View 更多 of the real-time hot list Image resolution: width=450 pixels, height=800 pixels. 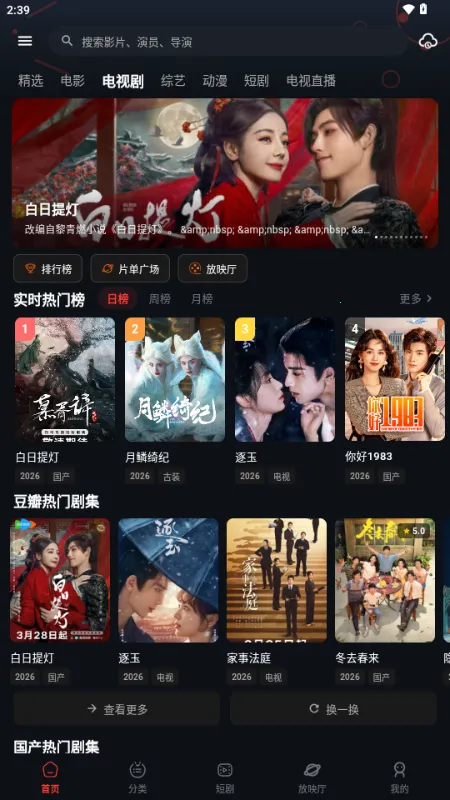(416, 298)
